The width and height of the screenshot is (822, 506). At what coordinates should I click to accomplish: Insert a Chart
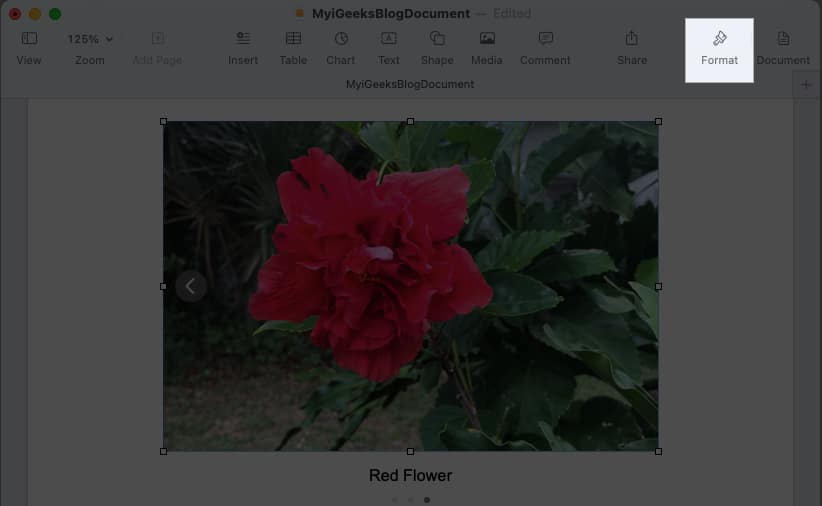point(340,47)
